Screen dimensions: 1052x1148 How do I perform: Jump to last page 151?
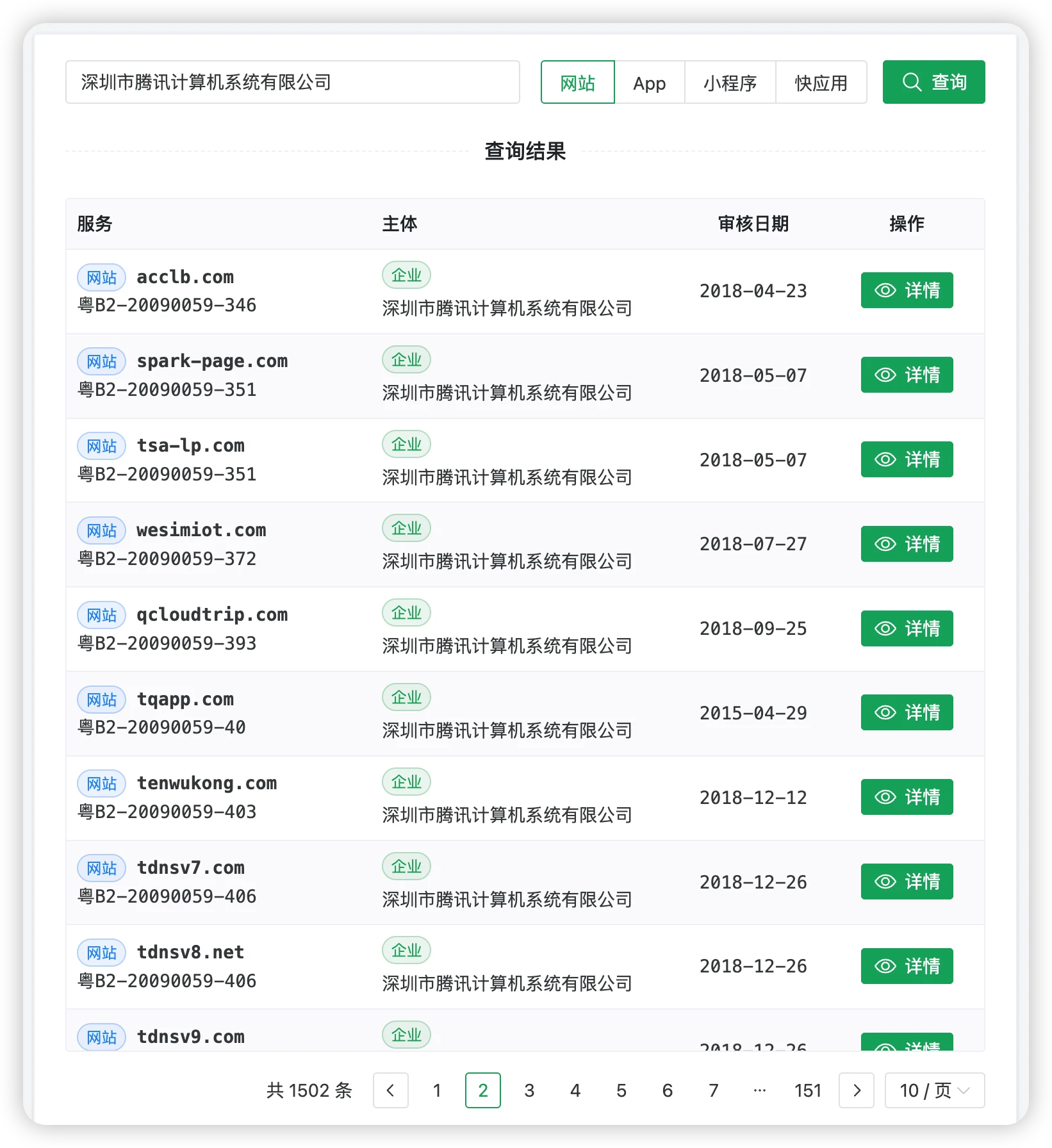coord(807,1090)
